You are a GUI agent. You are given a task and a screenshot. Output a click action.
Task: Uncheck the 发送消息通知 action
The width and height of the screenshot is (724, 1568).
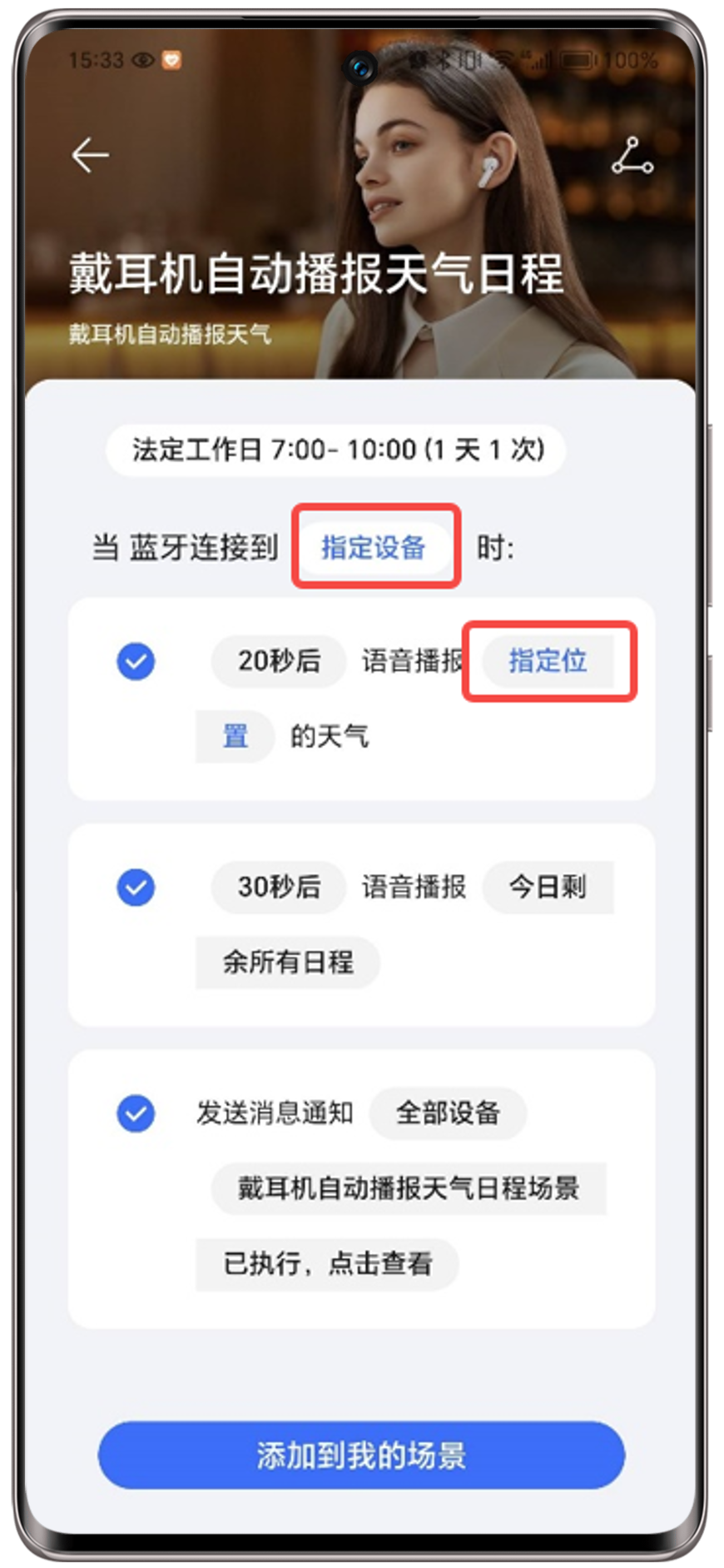click(x=136, y=1113)
